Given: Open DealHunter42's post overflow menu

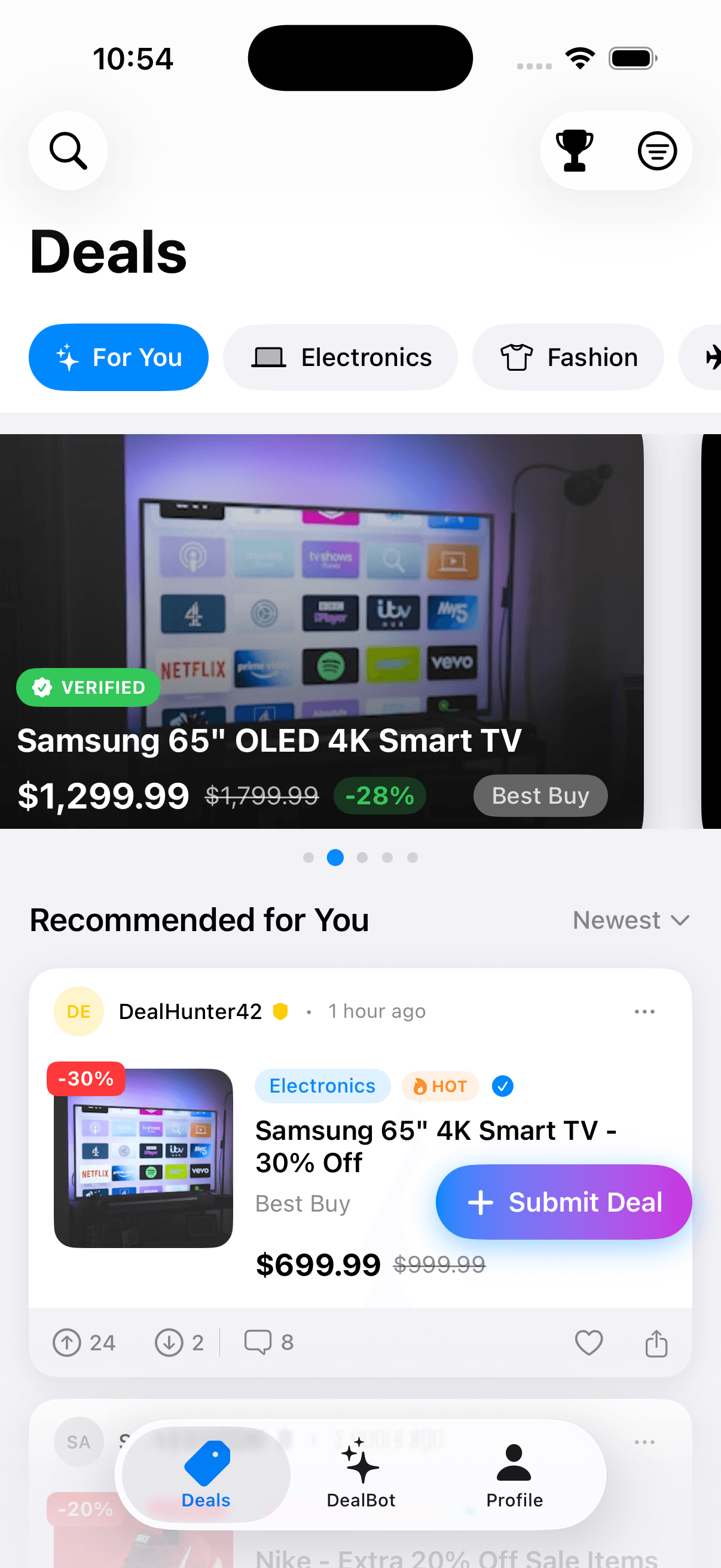Looking at the screenshot, I should (644, 1012).
